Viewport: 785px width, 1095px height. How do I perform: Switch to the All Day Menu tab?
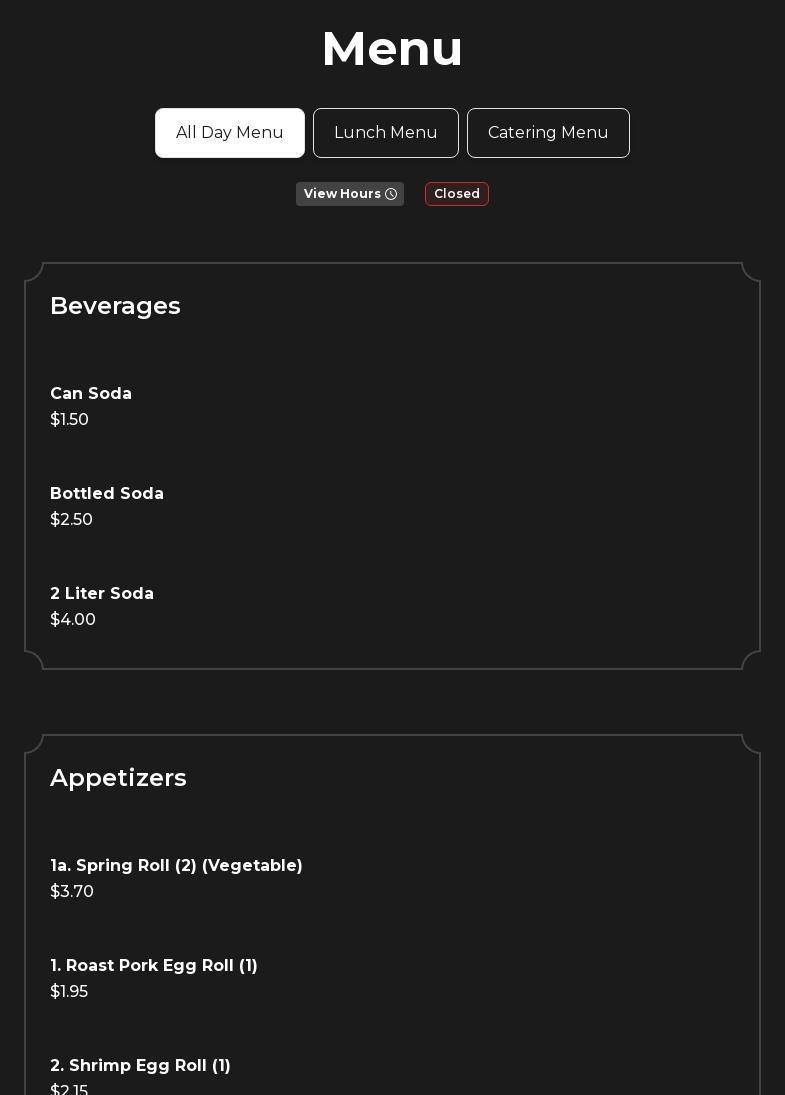230,133
